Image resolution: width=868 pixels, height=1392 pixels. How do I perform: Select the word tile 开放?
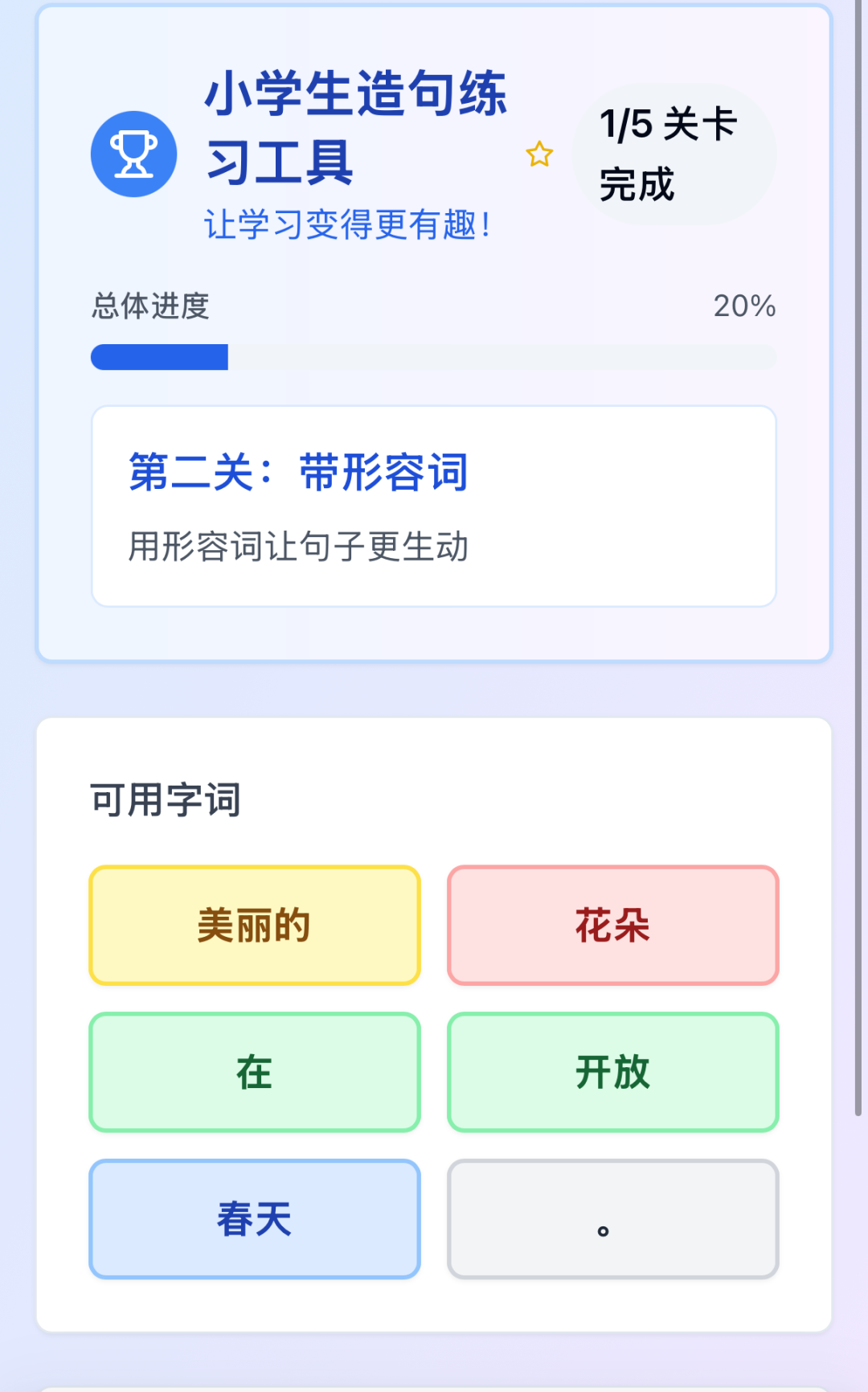[612, 1073]
